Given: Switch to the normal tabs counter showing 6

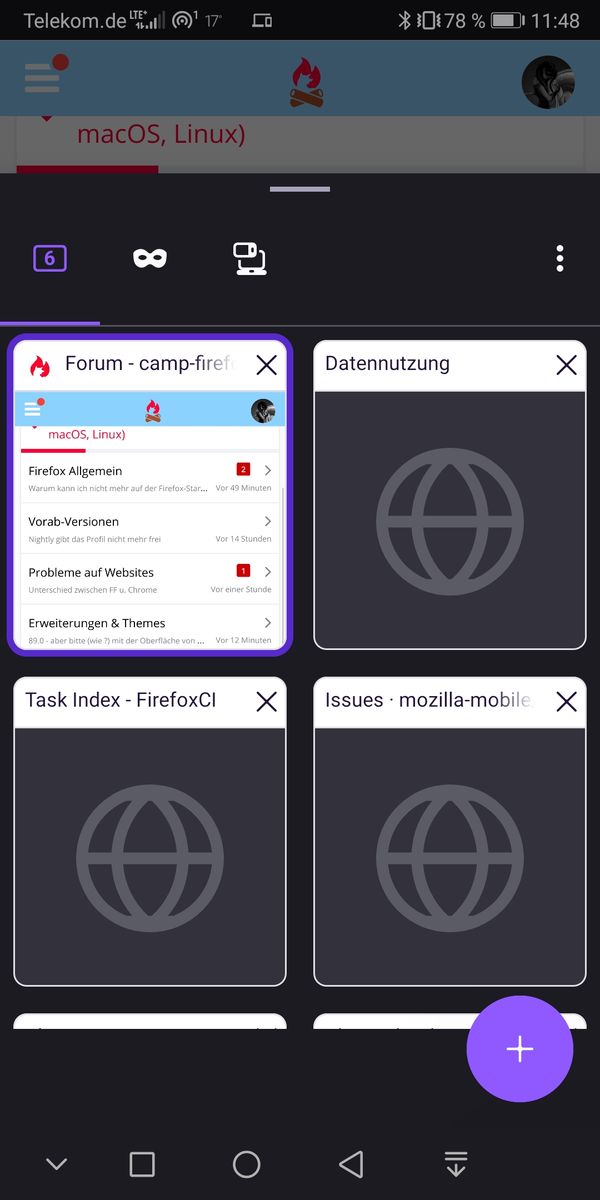Looking at the screenshot, I should [x=50, y=259].
